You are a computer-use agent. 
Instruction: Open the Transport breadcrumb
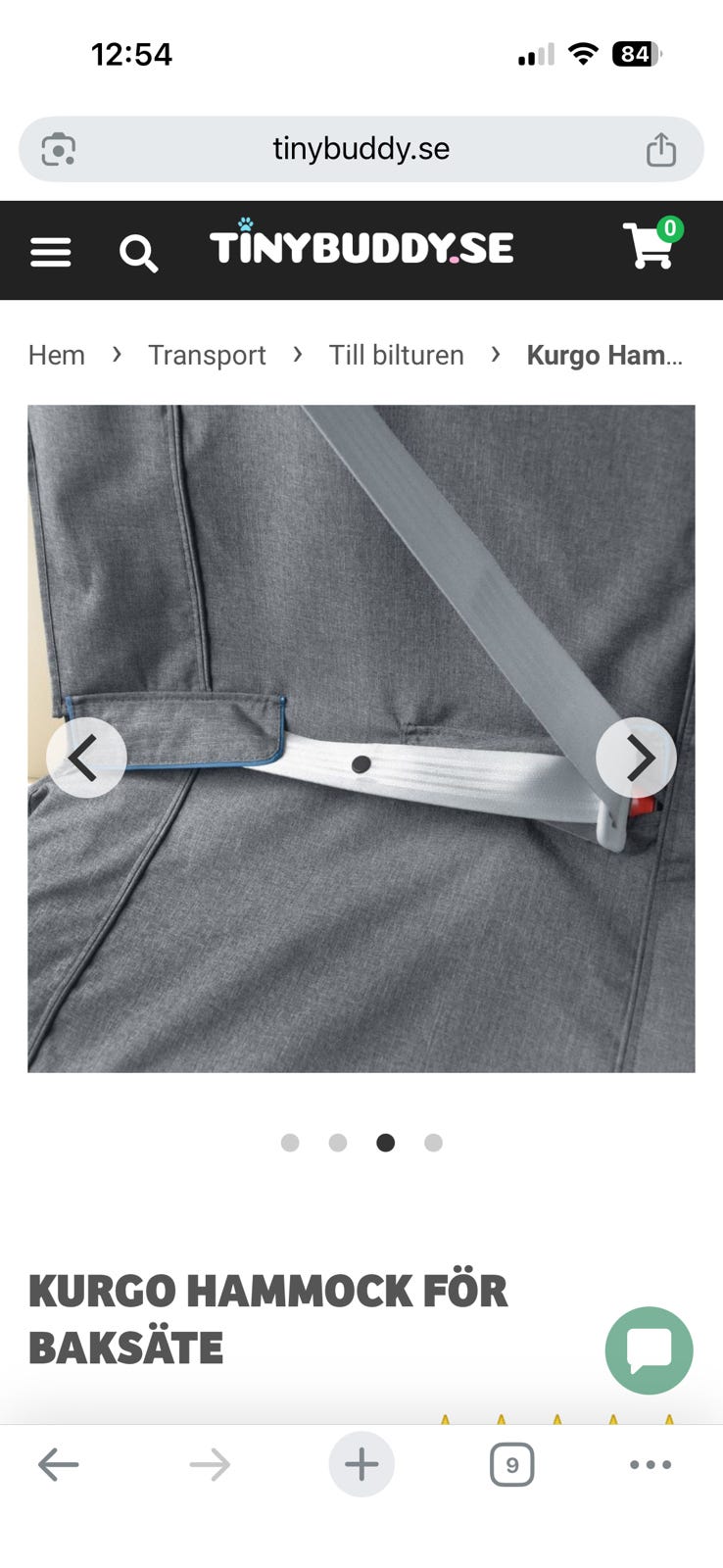[x=207, y=355]
